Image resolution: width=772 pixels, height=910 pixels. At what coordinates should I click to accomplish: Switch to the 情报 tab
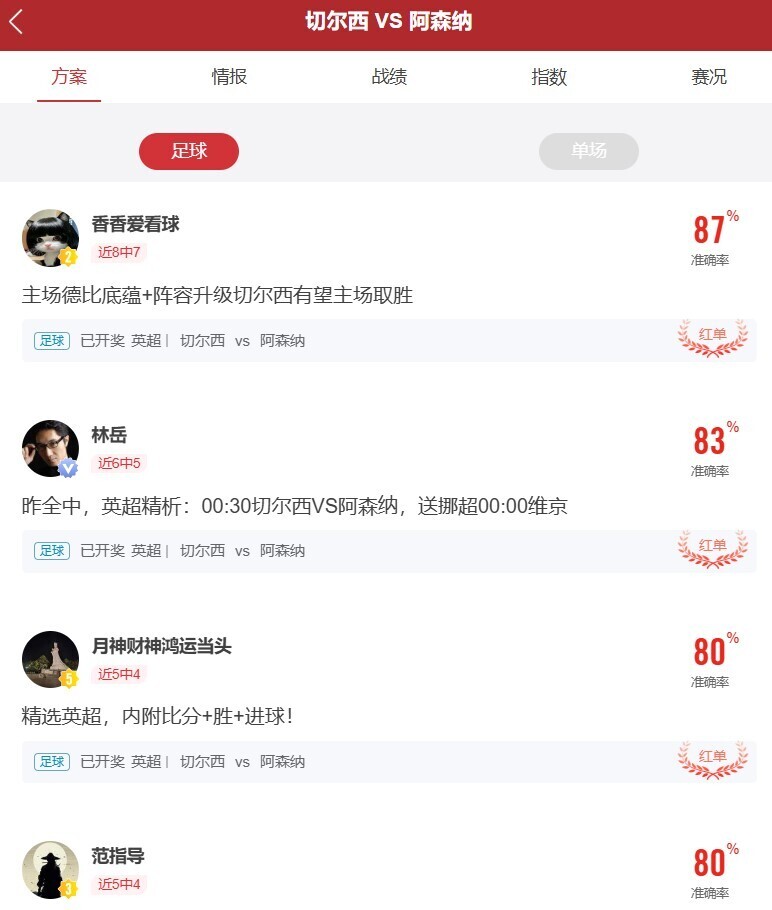pyautogui.click(x=229, y=77)
